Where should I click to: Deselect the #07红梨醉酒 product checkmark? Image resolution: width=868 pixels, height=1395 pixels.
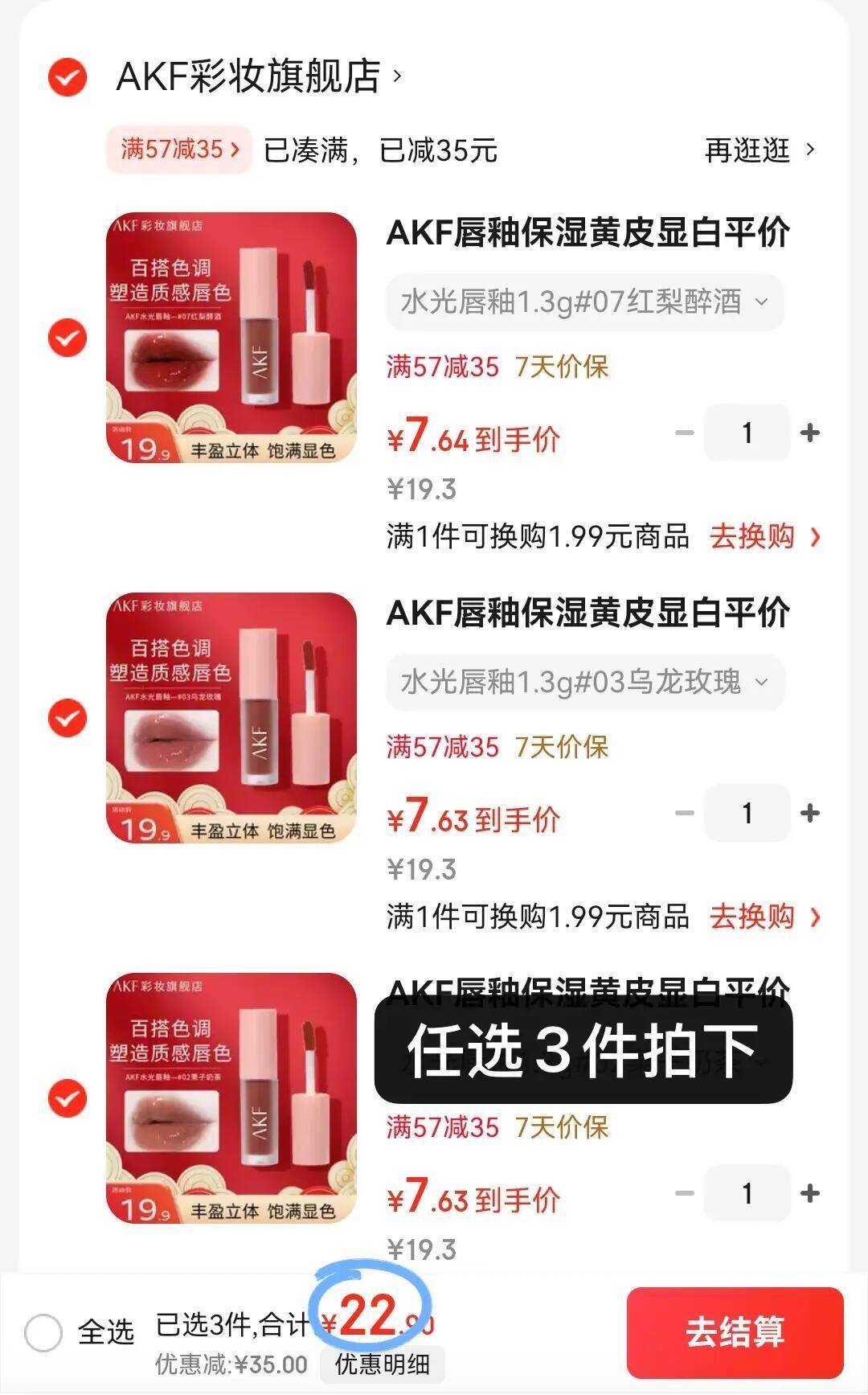point(68,338)
